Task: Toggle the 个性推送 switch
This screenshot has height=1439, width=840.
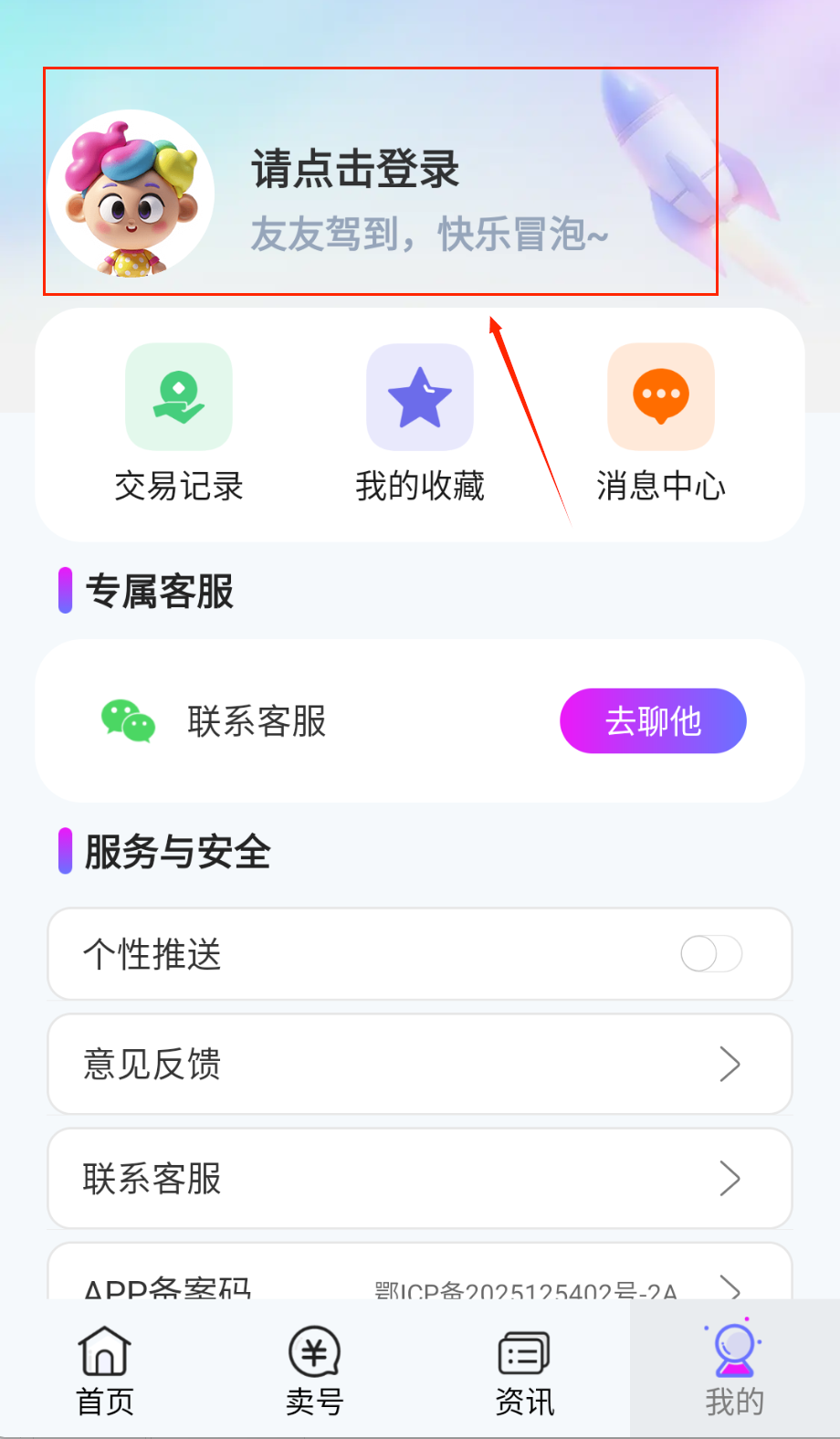Action: pyautogui.click(x=711, y=954)
